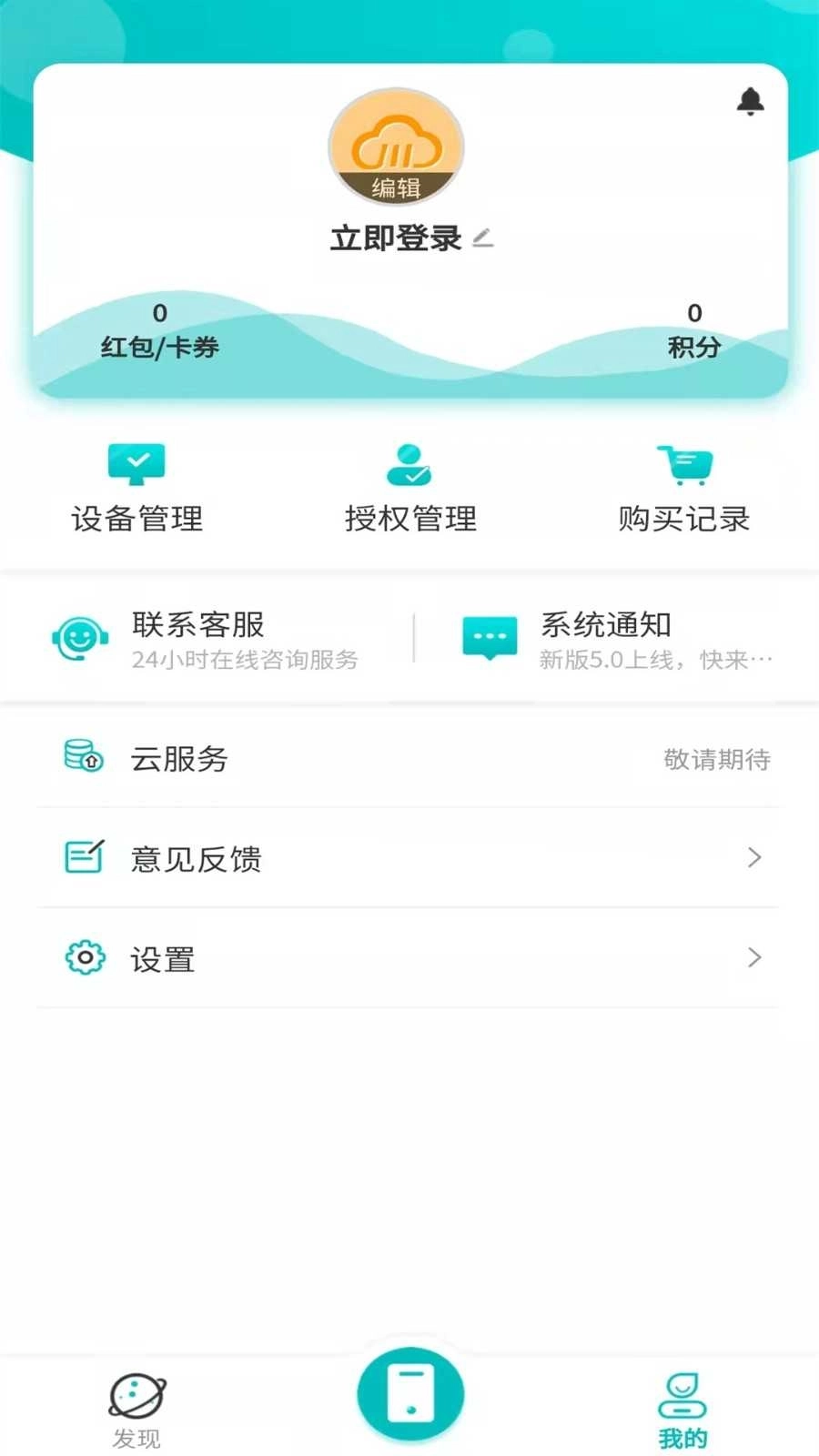Click the 联系客服 headset icon

(80, 637)
